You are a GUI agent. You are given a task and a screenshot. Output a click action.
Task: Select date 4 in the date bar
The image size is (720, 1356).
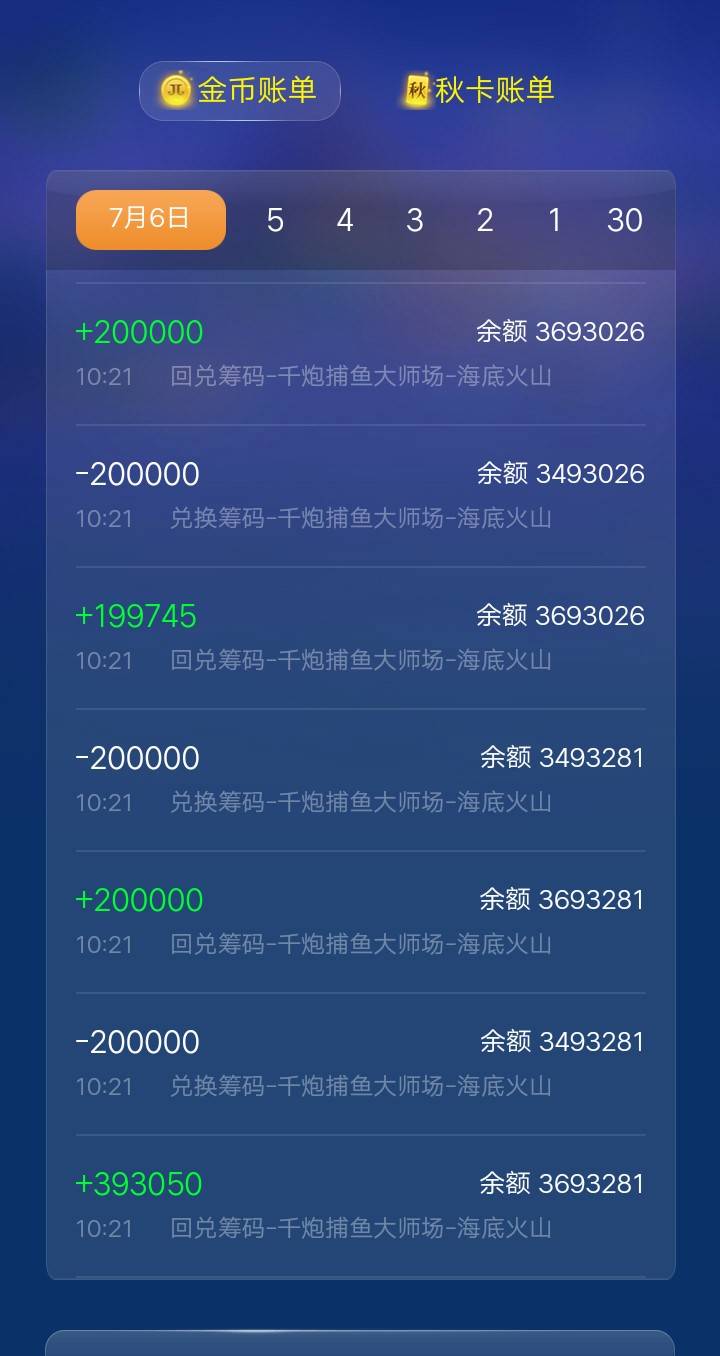(345, 220)
